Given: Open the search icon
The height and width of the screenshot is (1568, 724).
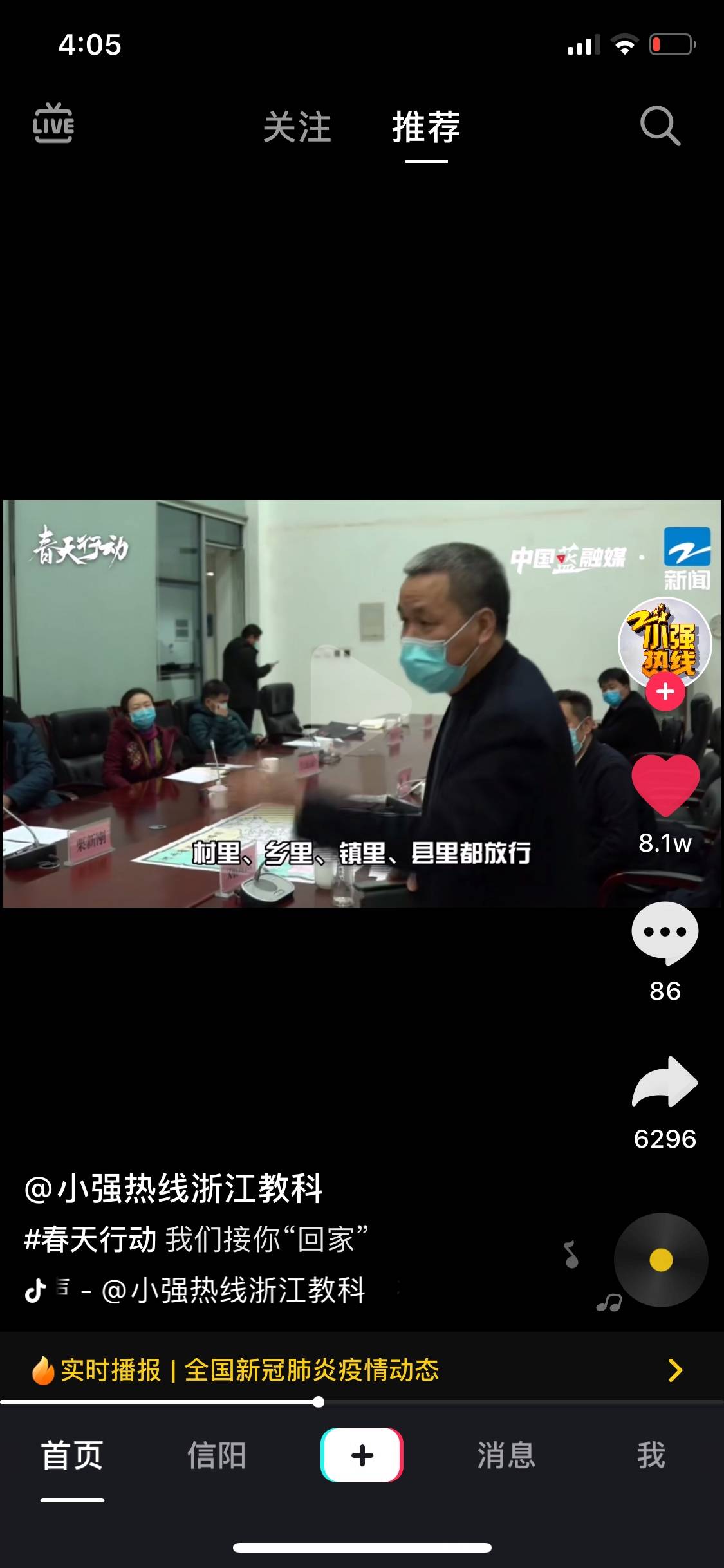Looking at the screenshot, I should pyautogui.click(x=660, y=126).
